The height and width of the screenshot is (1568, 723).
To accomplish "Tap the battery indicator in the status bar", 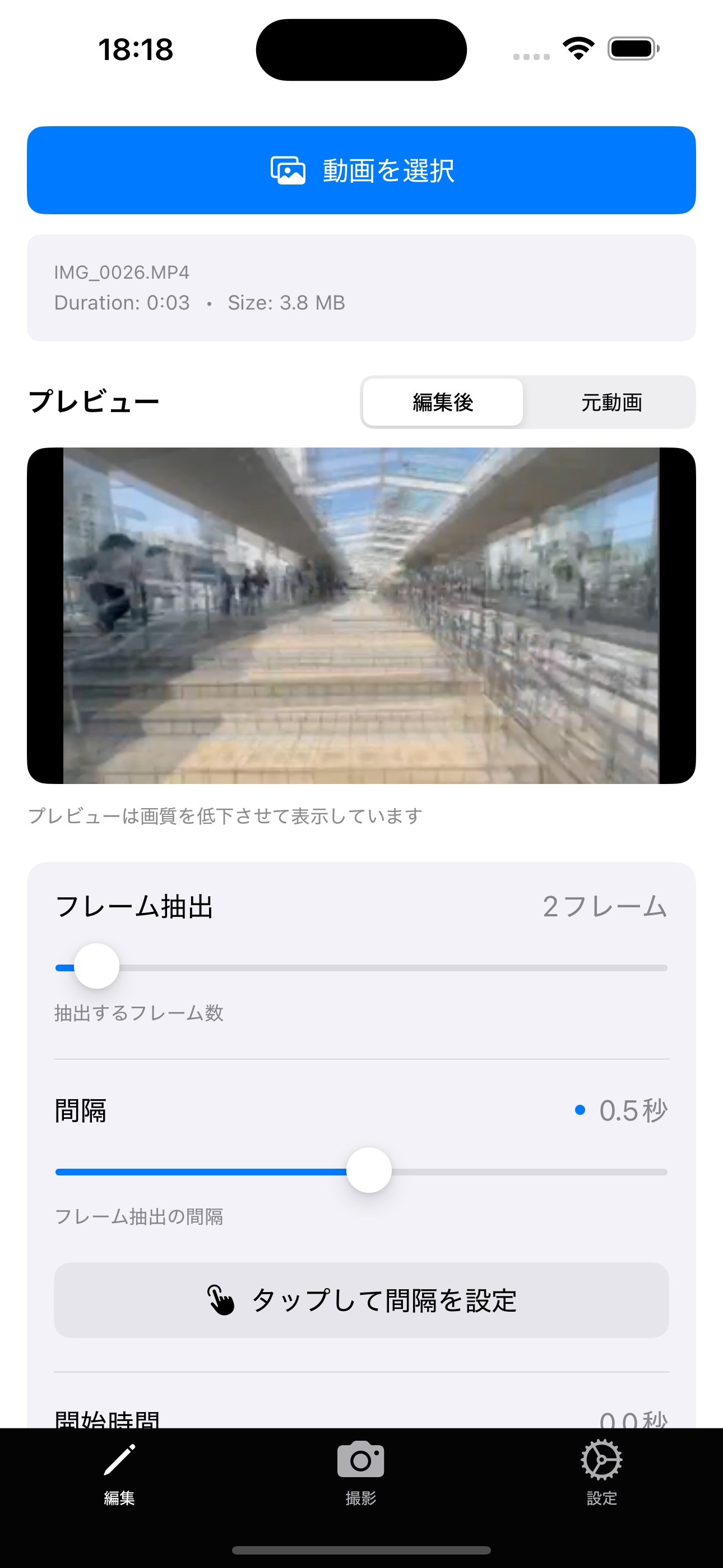I will click(x=631, y=49).
